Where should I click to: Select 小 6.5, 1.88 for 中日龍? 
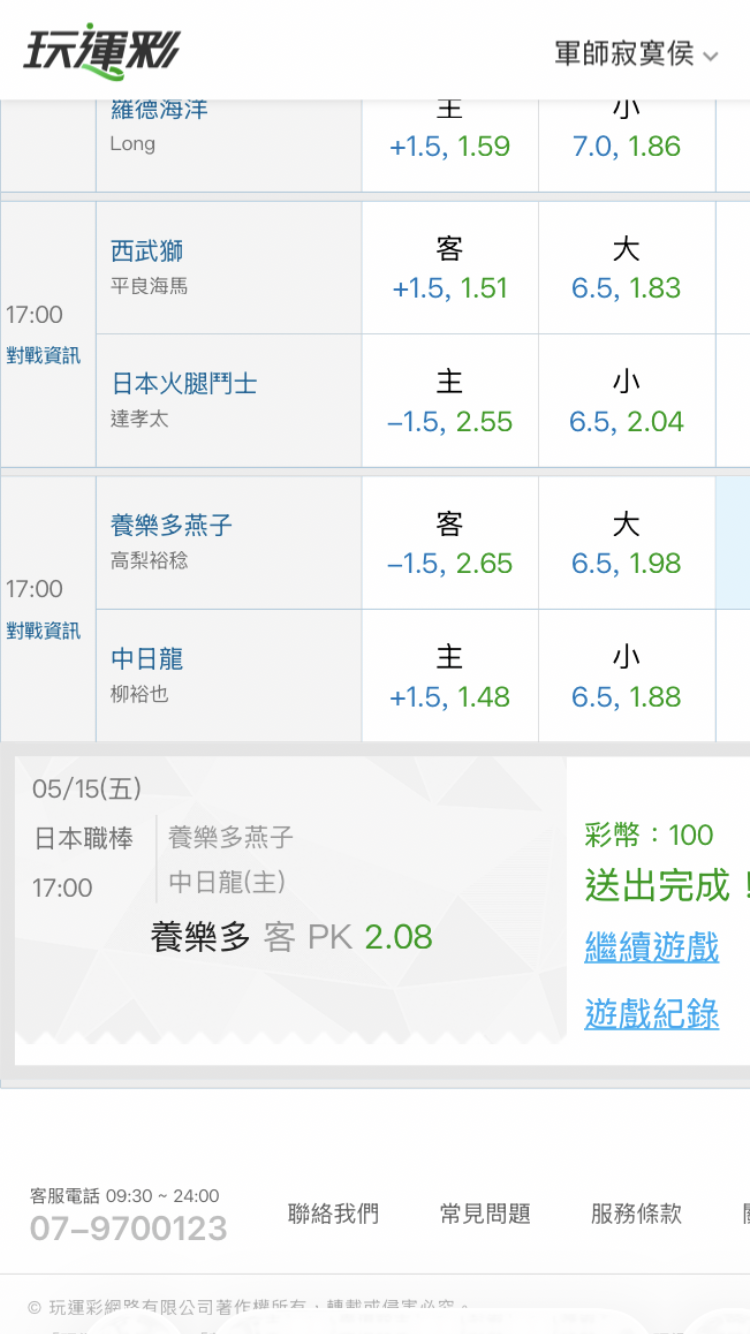coord(627,676)
